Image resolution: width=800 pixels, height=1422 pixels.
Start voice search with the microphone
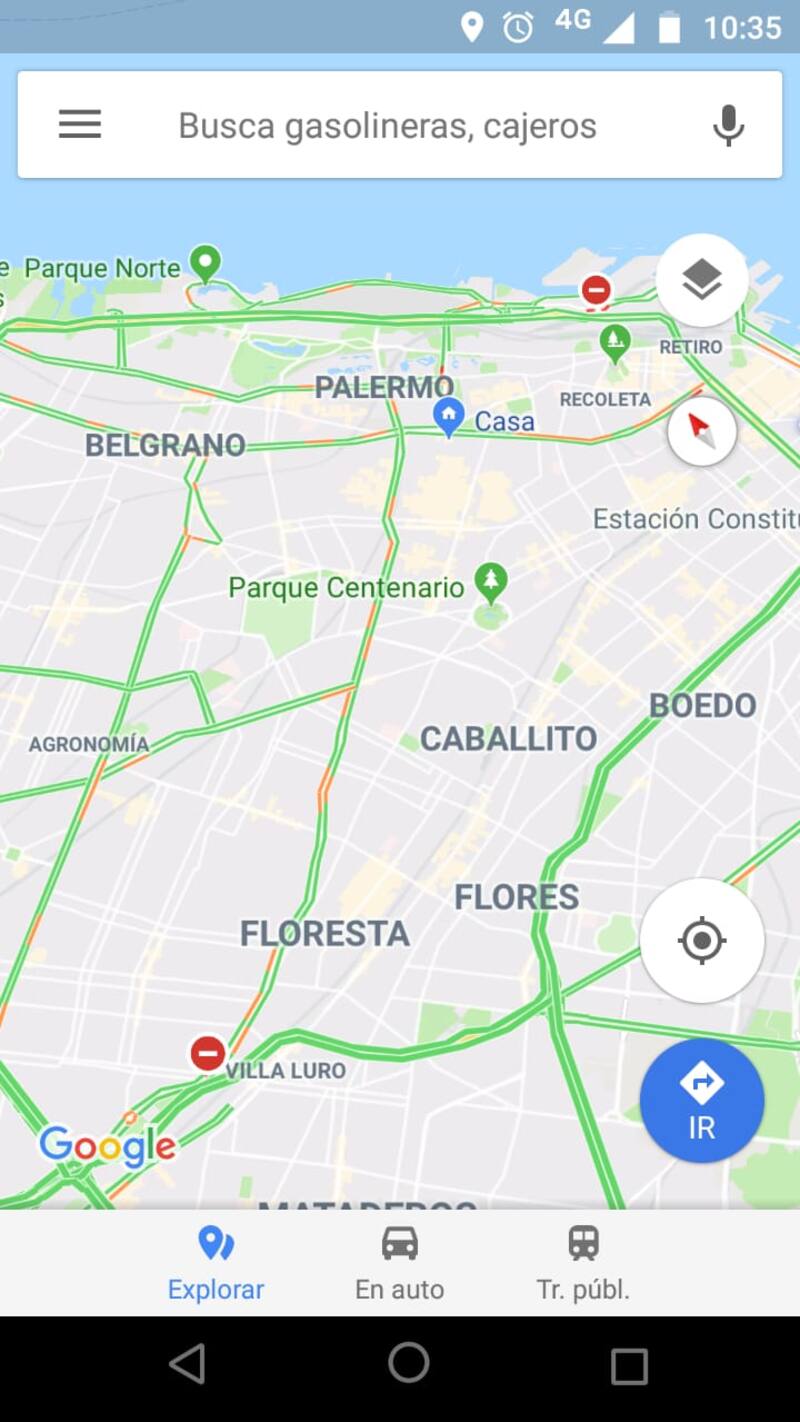point(728,126)
